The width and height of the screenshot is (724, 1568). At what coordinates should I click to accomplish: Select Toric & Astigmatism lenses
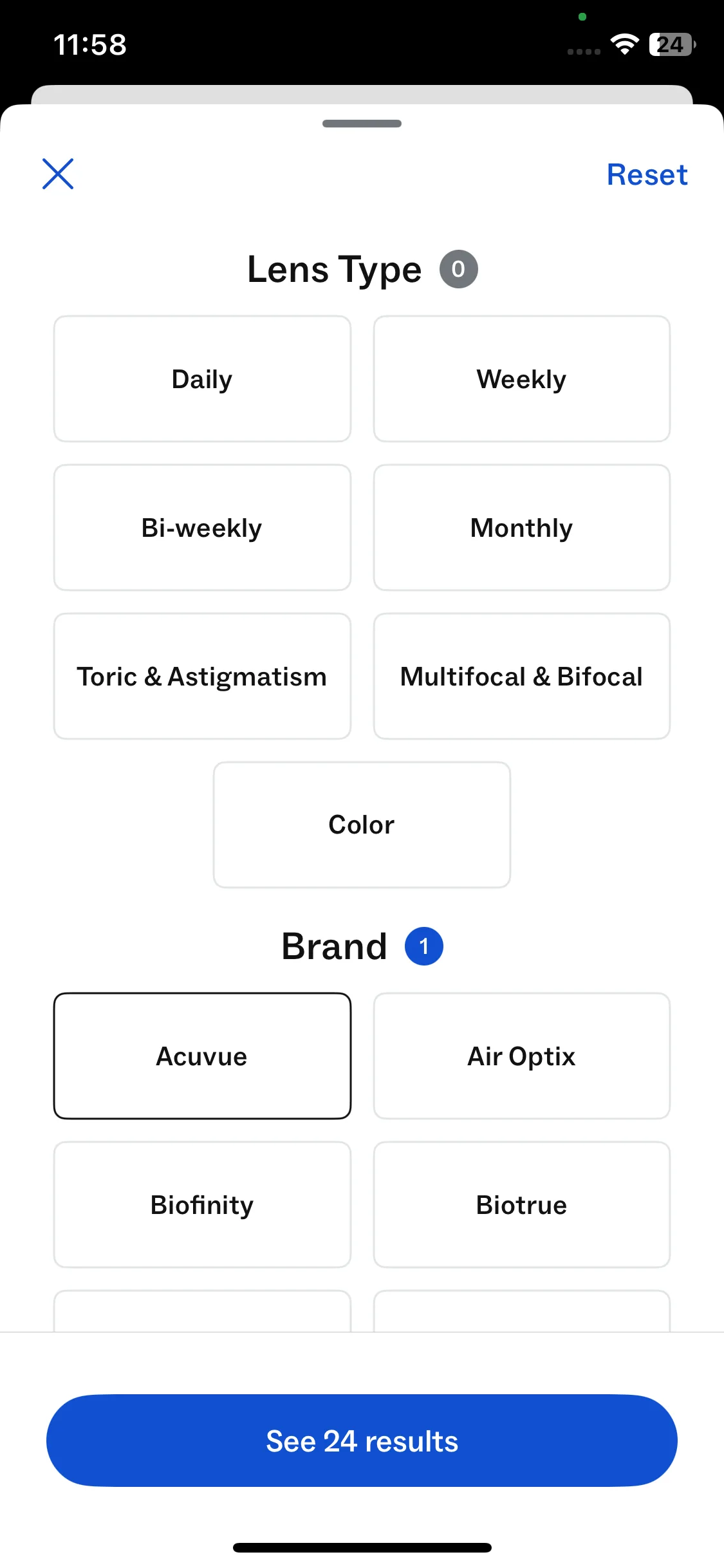202,677
